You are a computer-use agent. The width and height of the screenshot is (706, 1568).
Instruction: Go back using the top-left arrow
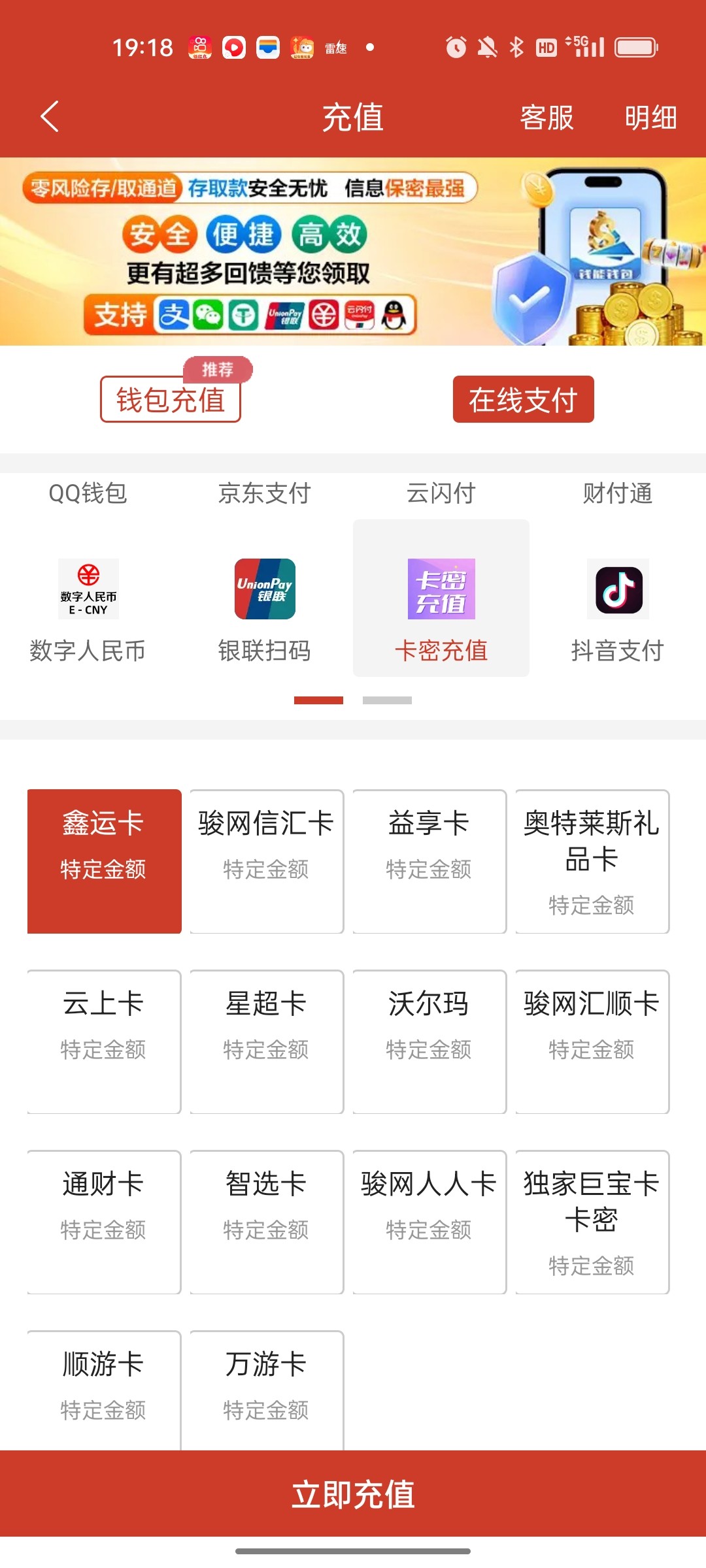tap(50, 117)
